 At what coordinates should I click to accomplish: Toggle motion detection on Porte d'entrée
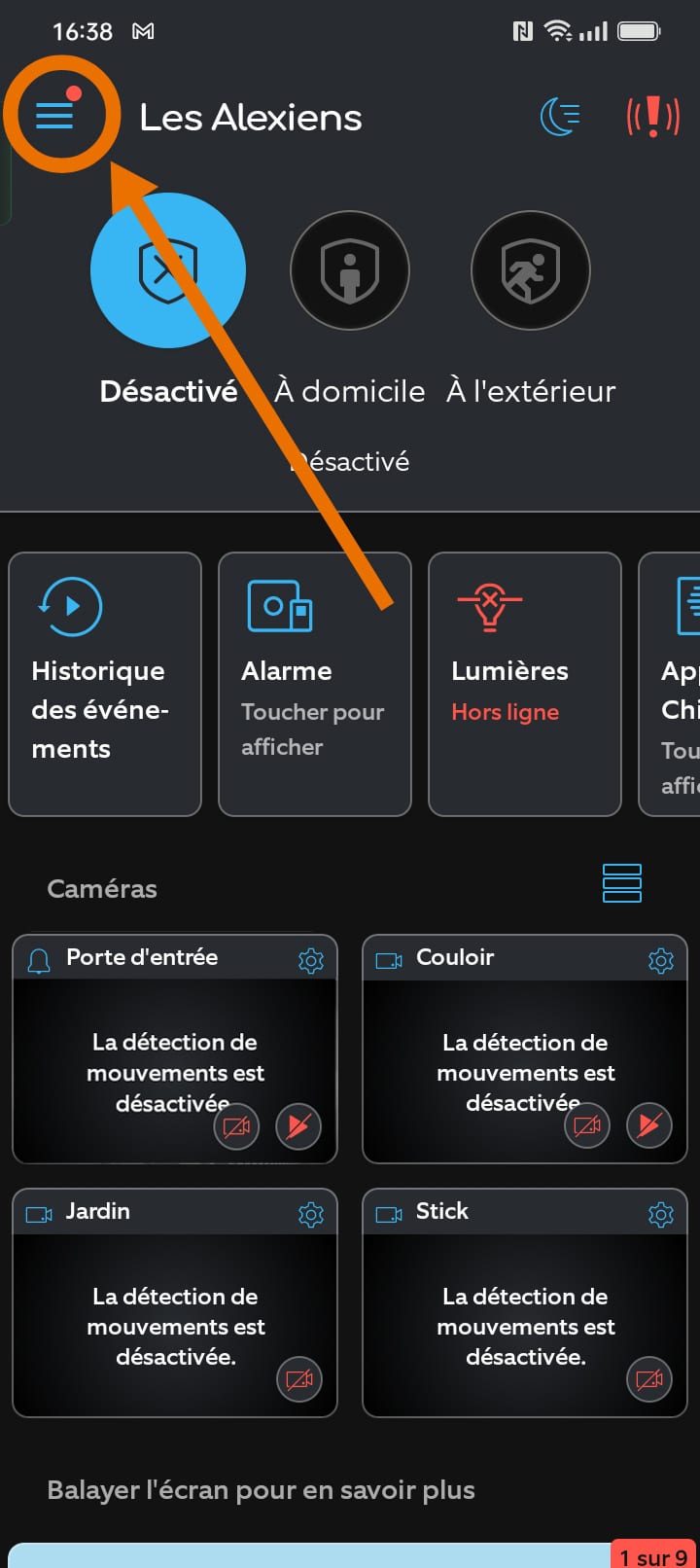tap(236, 1126)
